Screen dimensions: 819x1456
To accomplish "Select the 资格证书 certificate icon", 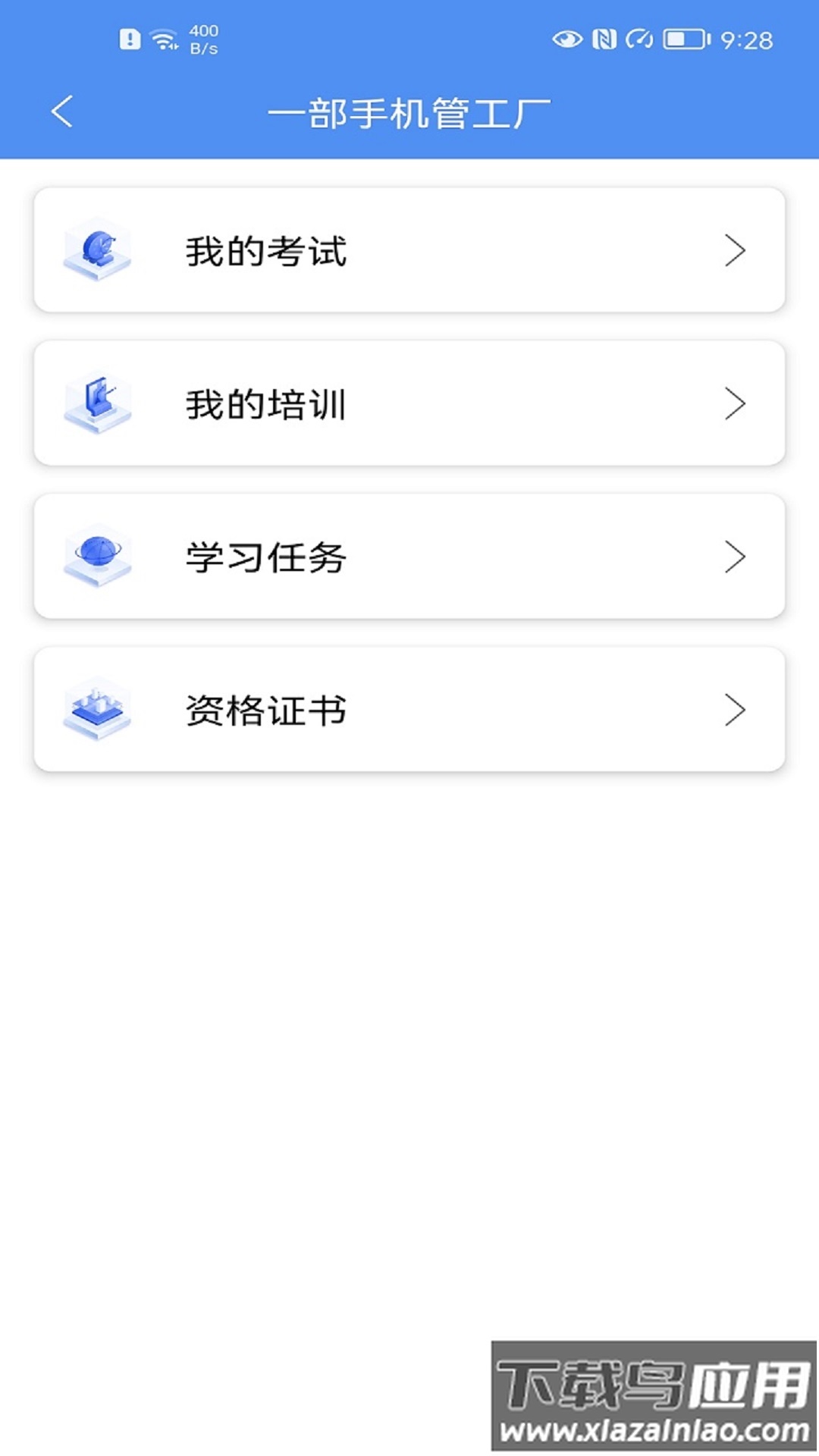I will (x=96, y=711).
